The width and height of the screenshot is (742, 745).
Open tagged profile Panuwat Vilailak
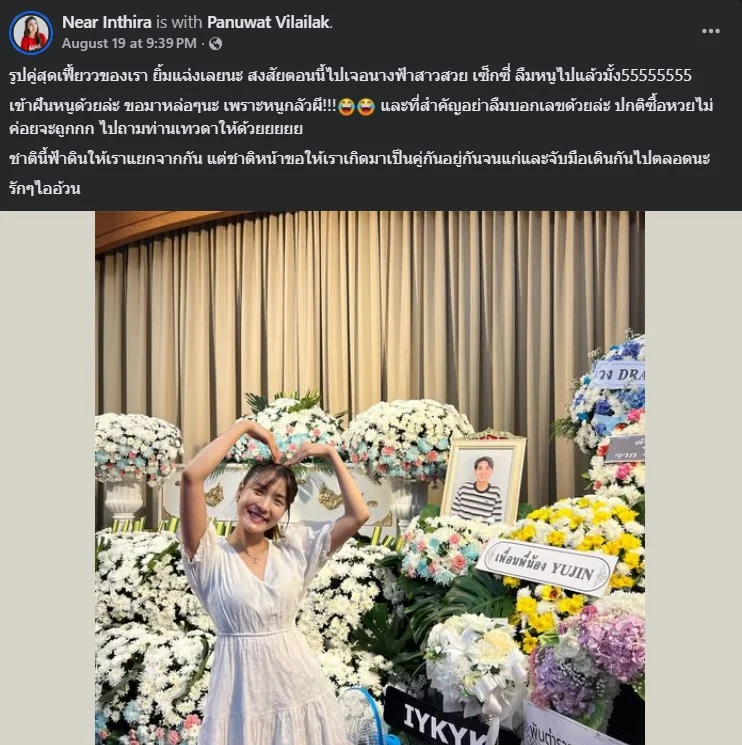click(269, 22)
